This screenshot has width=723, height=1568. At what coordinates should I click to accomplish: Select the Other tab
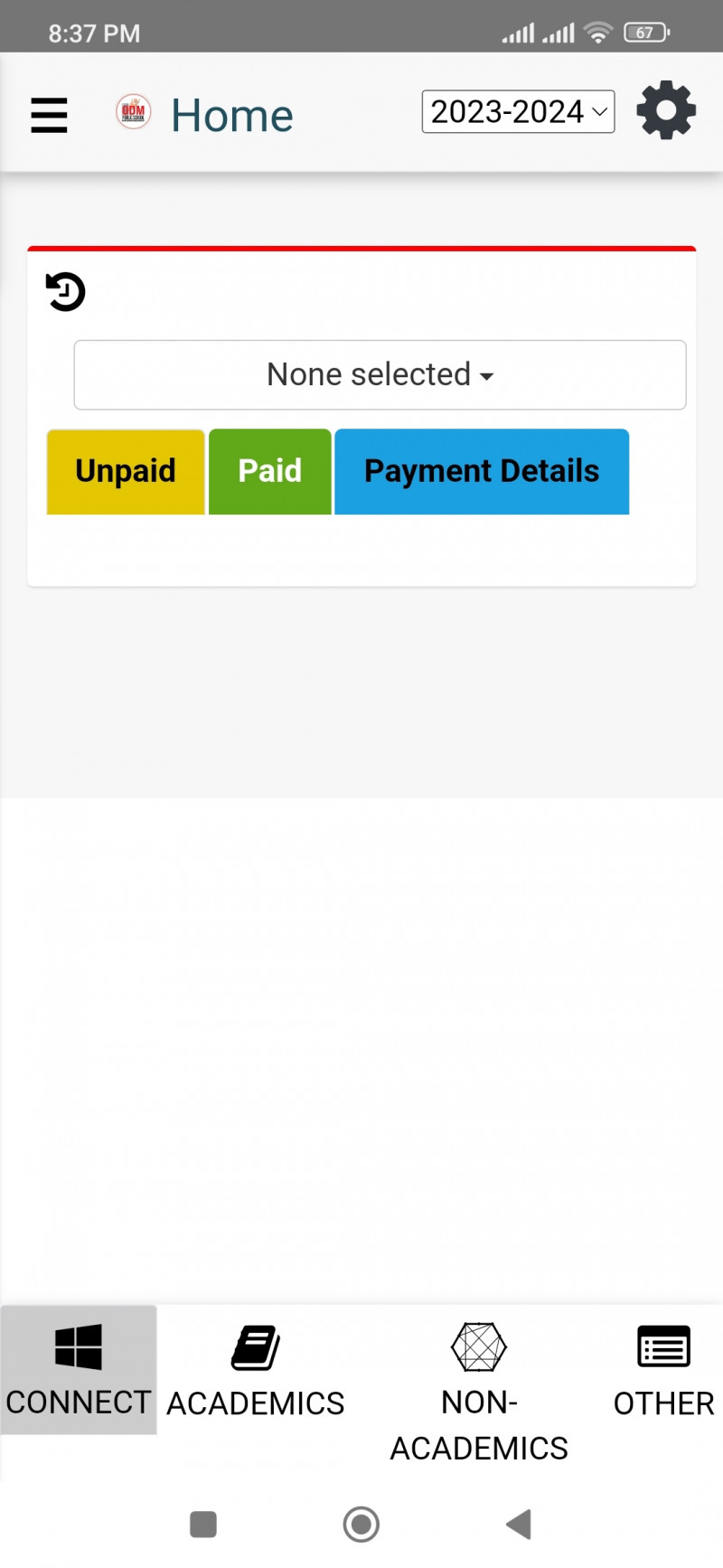click(x=663, y=1369)
